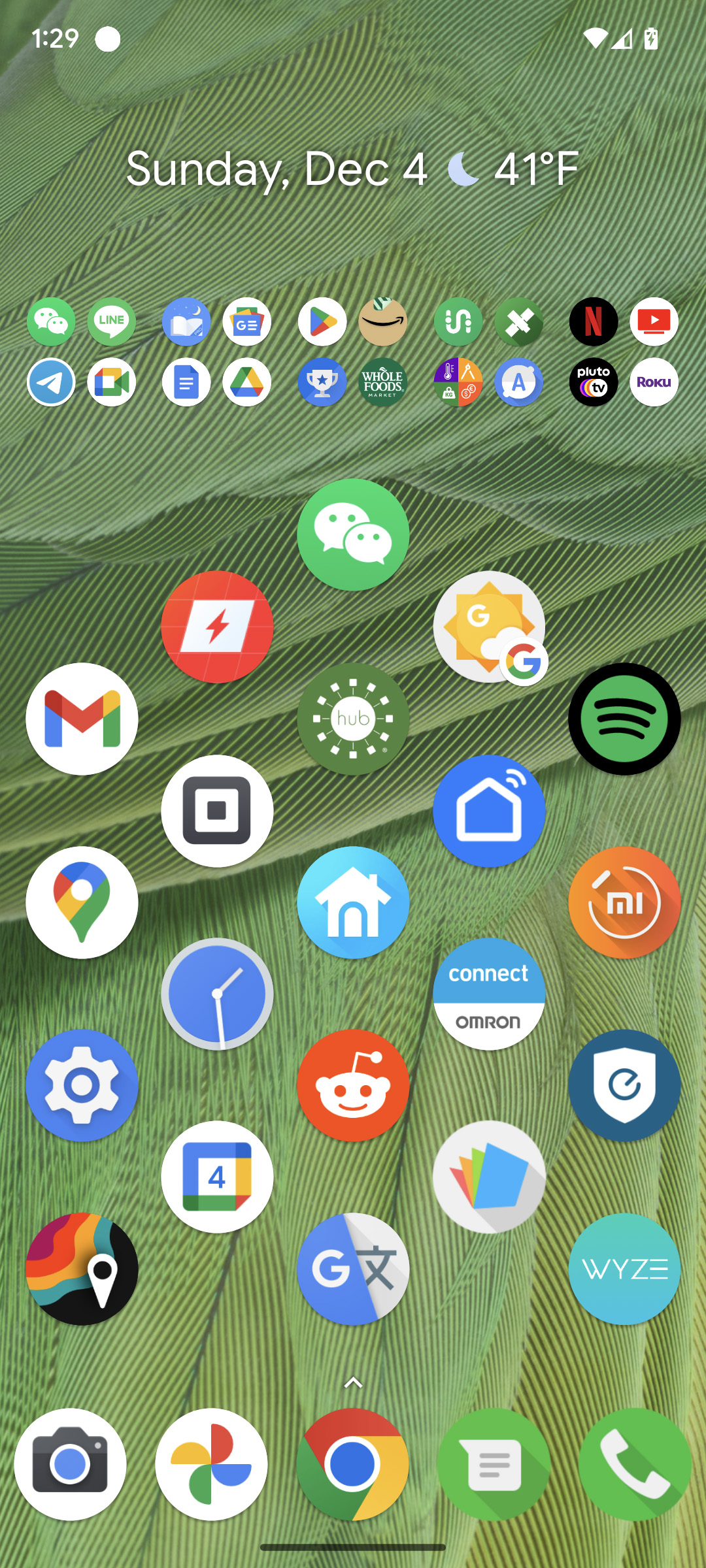Open the Gmail app
Screen dimensions: 706x1568
pyautogui.click(x=82, y=719)
